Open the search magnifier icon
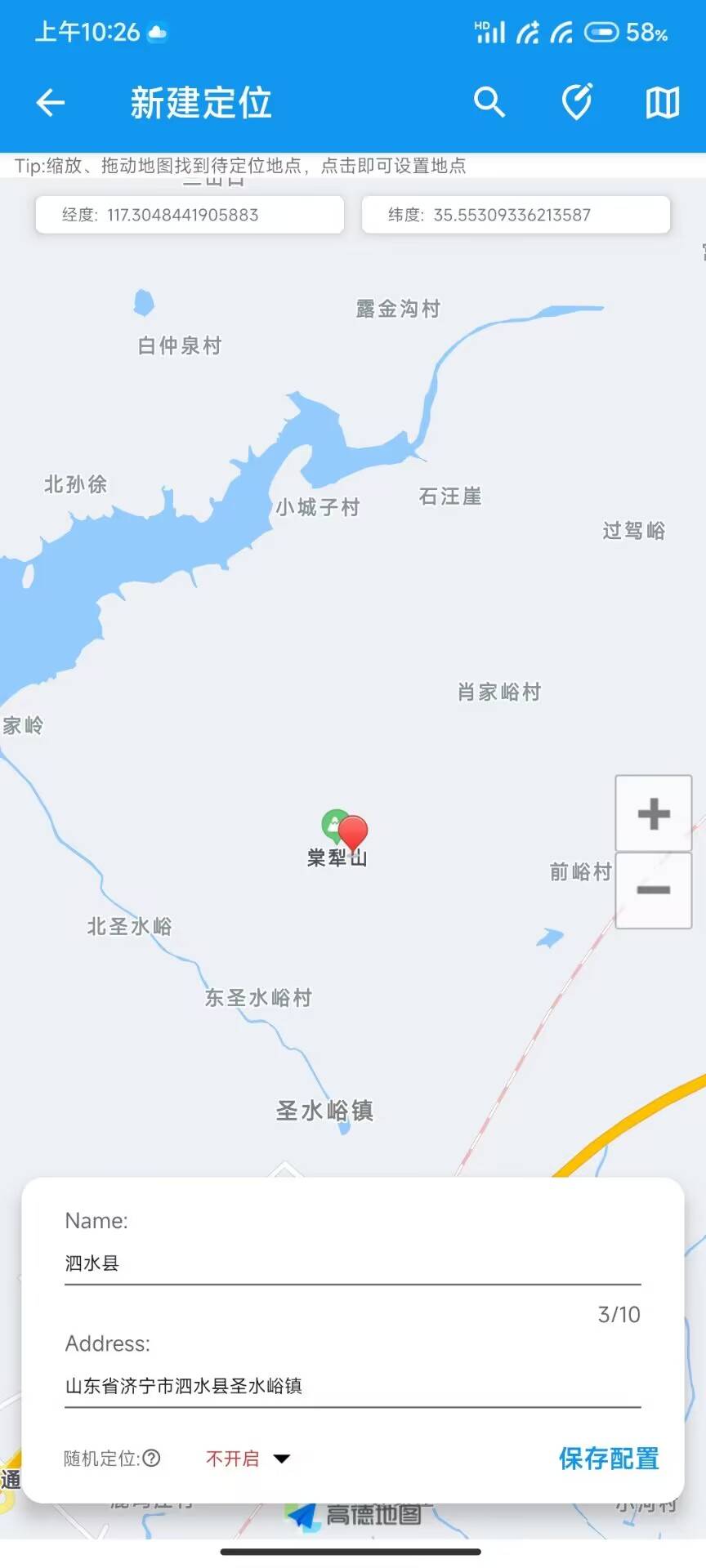 click(x=489, y=103)
